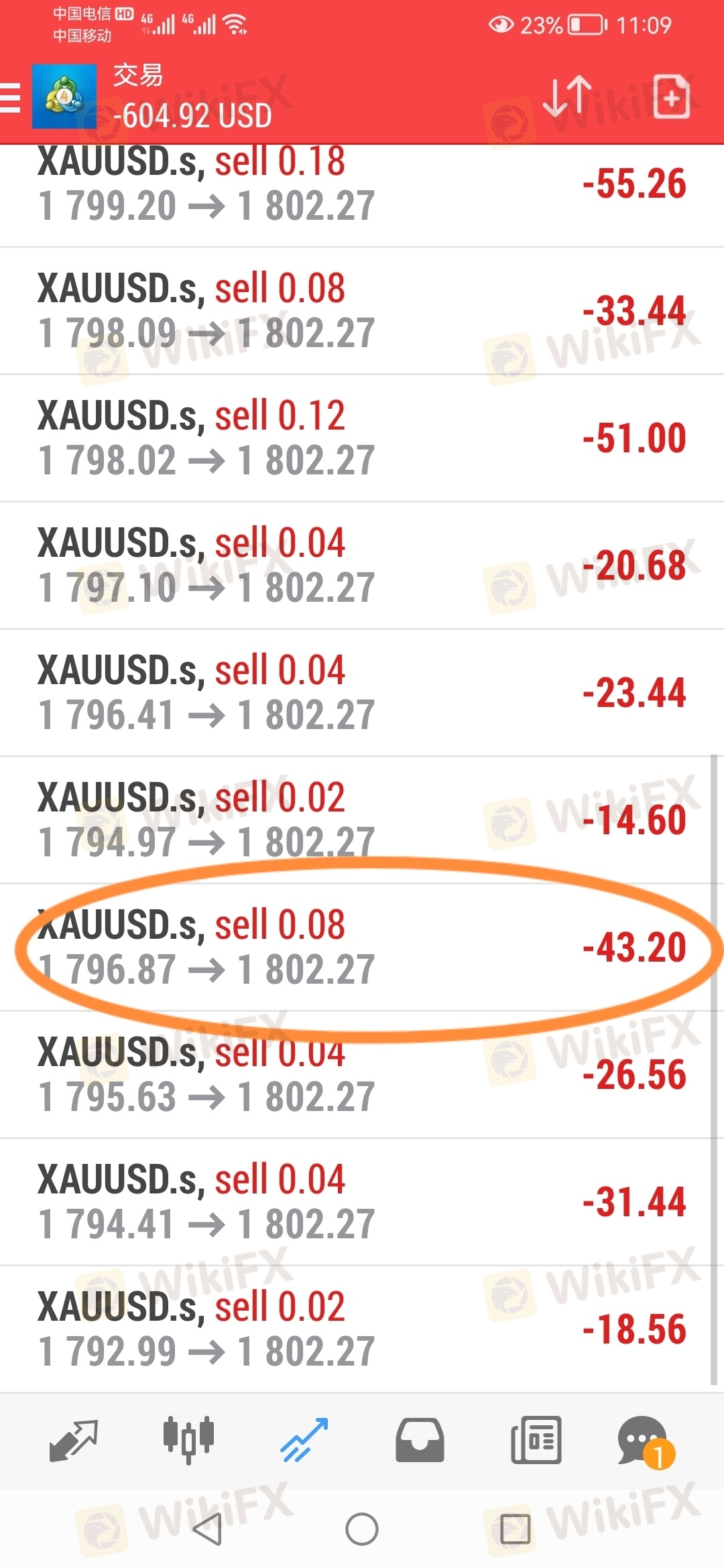The width and height of the screenshot is (724, 1568).
Task: Open the sell 0.08 position at 1 798.09
Action: coord(362,311)
